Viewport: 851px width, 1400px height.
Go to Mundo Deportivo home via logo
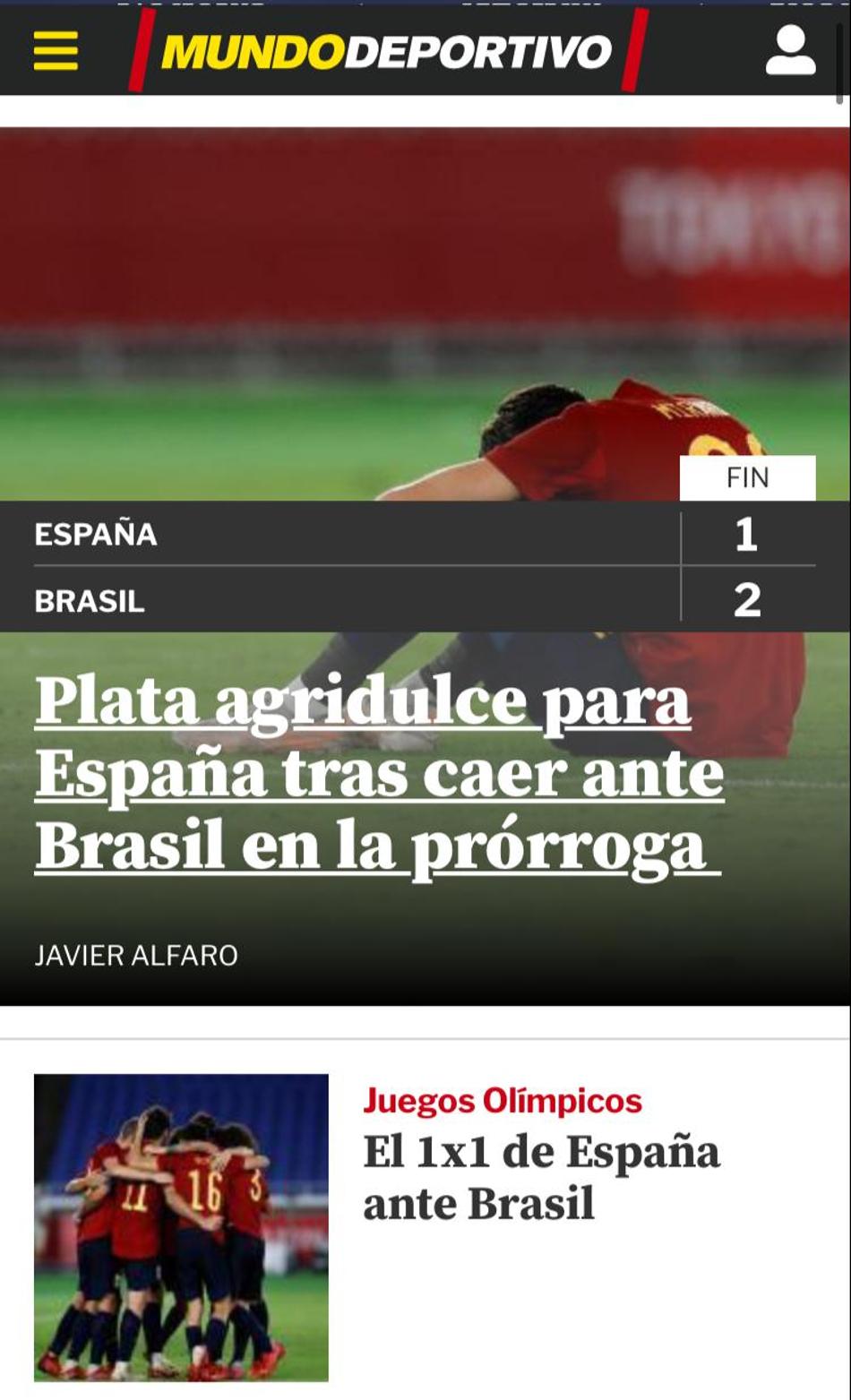387,51
